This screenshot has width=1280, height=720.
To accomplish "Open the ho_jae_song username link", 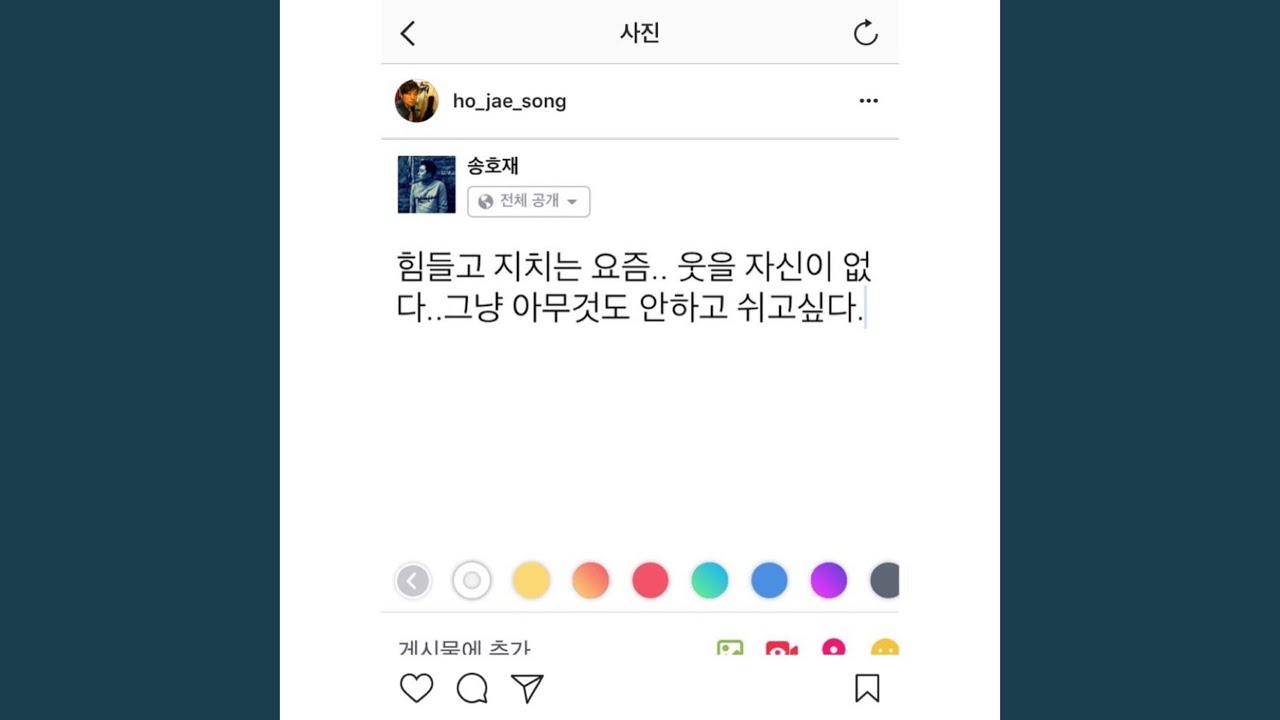I will [x=509, y=101].
